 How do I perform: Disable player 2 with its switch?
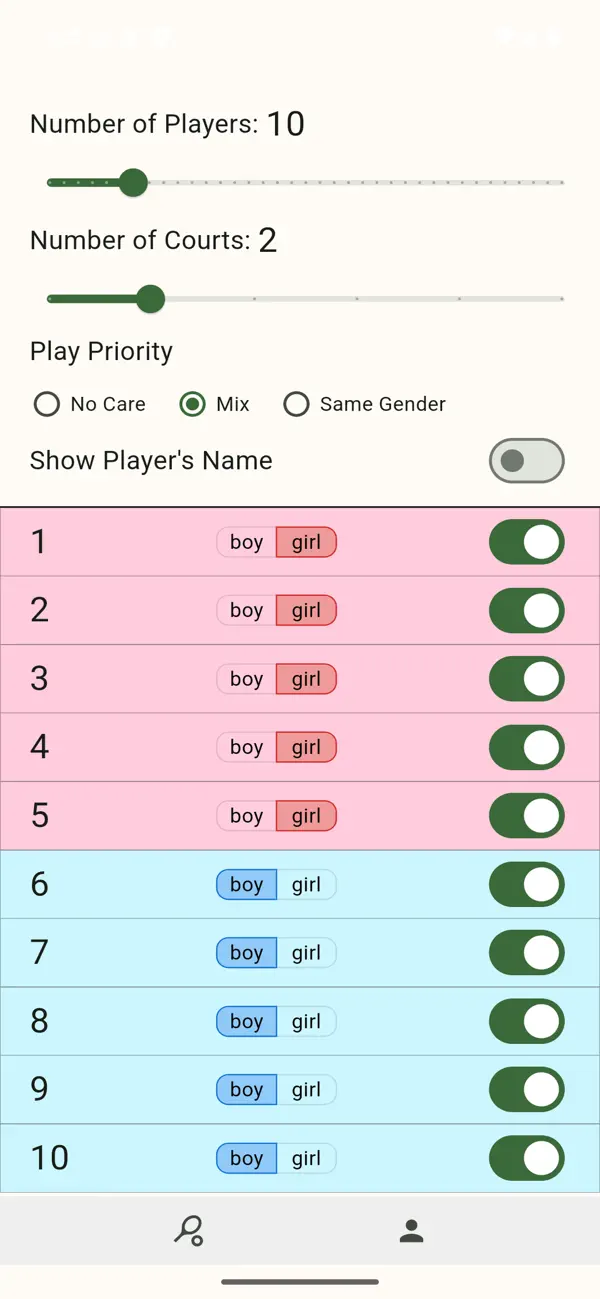tap(527, 610)
